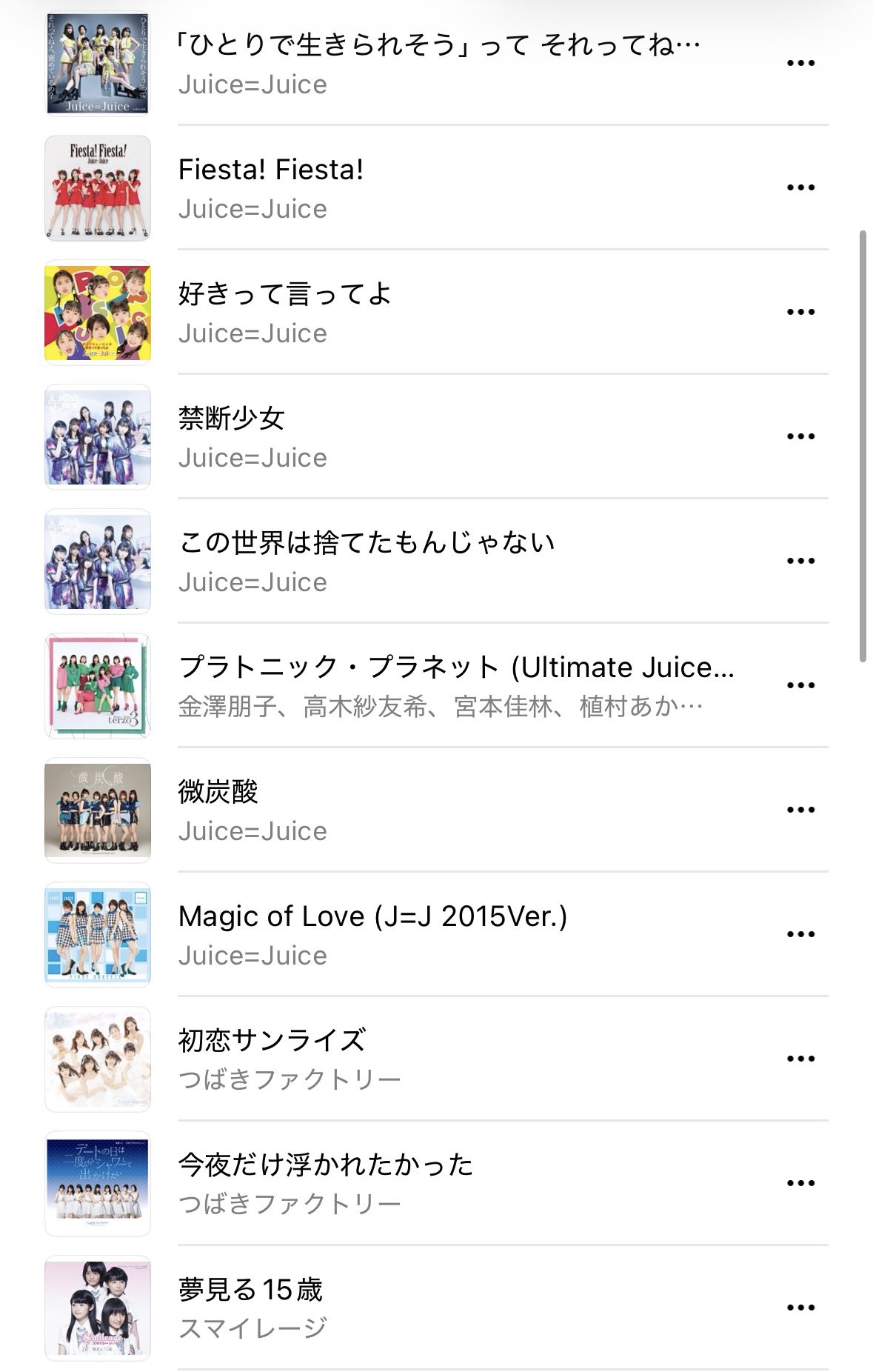Open more options for 微炭酸
The height and width of the screenshot is (1372, 873).
(800, 810)
